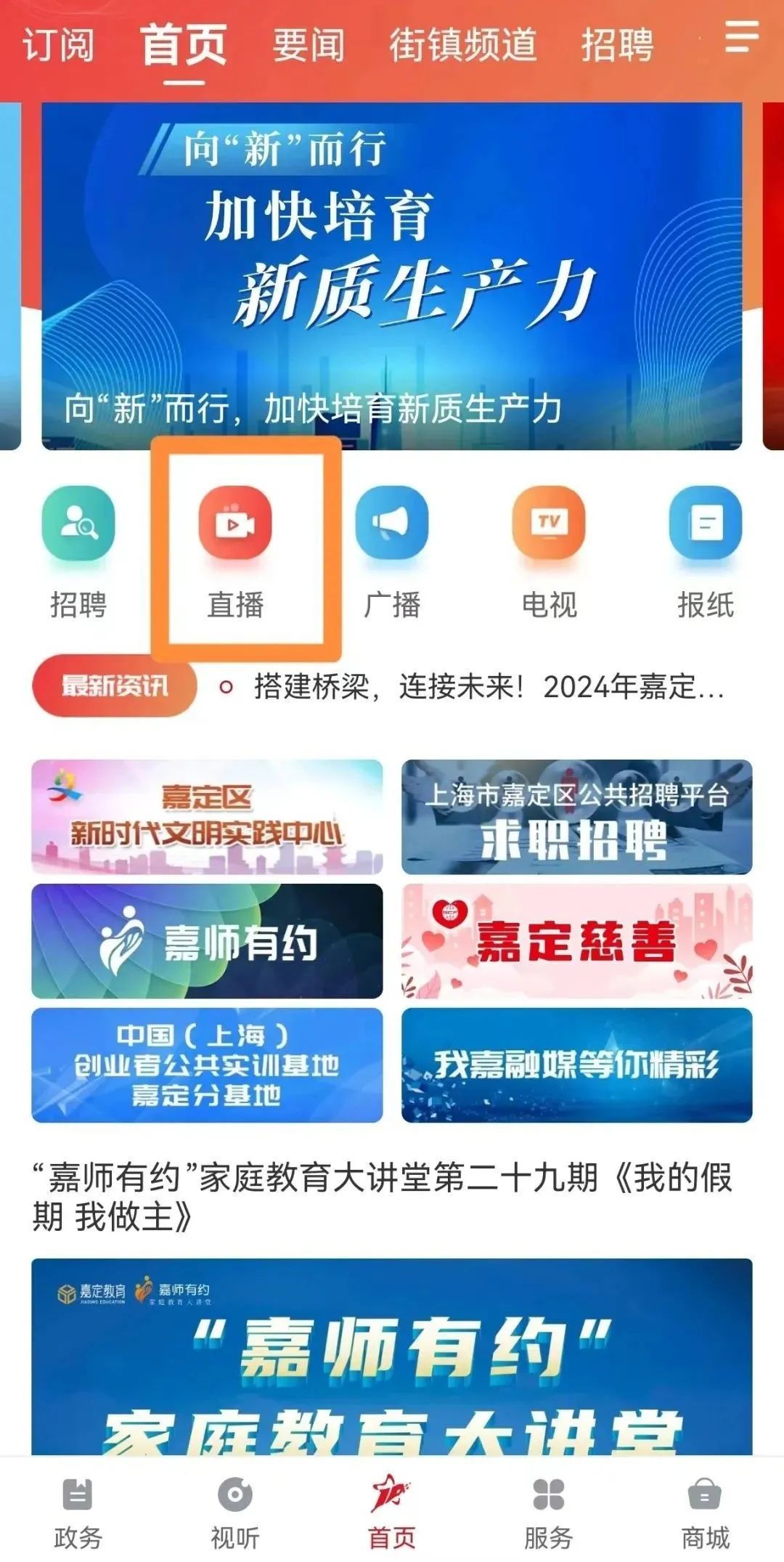Open the 嘉师有约 green banner
The width and height of the screenshot is (784, 1562).
[x=207, y=941]
